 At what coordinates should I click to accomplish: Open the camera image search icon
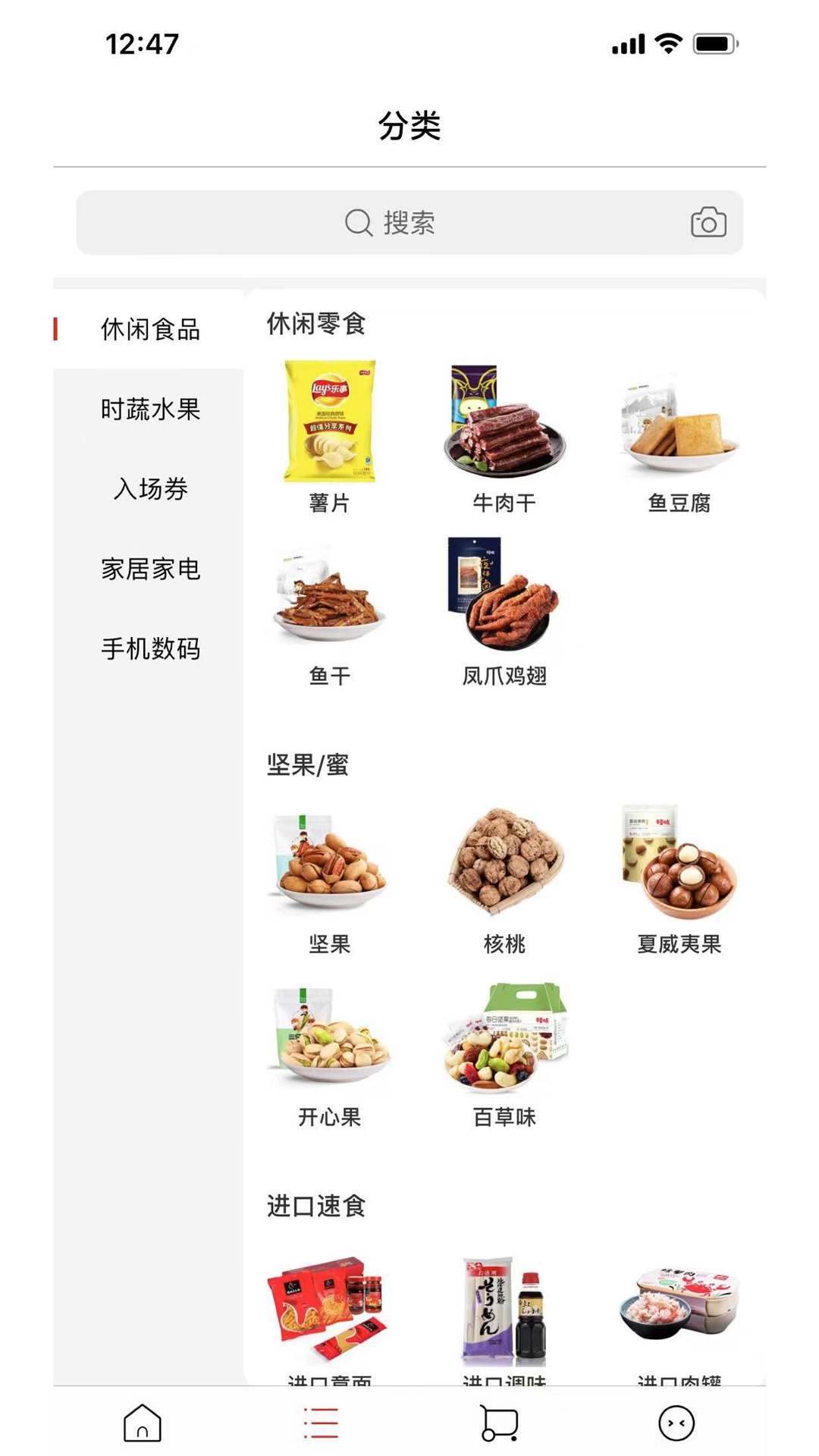click(x=708, y=223)
